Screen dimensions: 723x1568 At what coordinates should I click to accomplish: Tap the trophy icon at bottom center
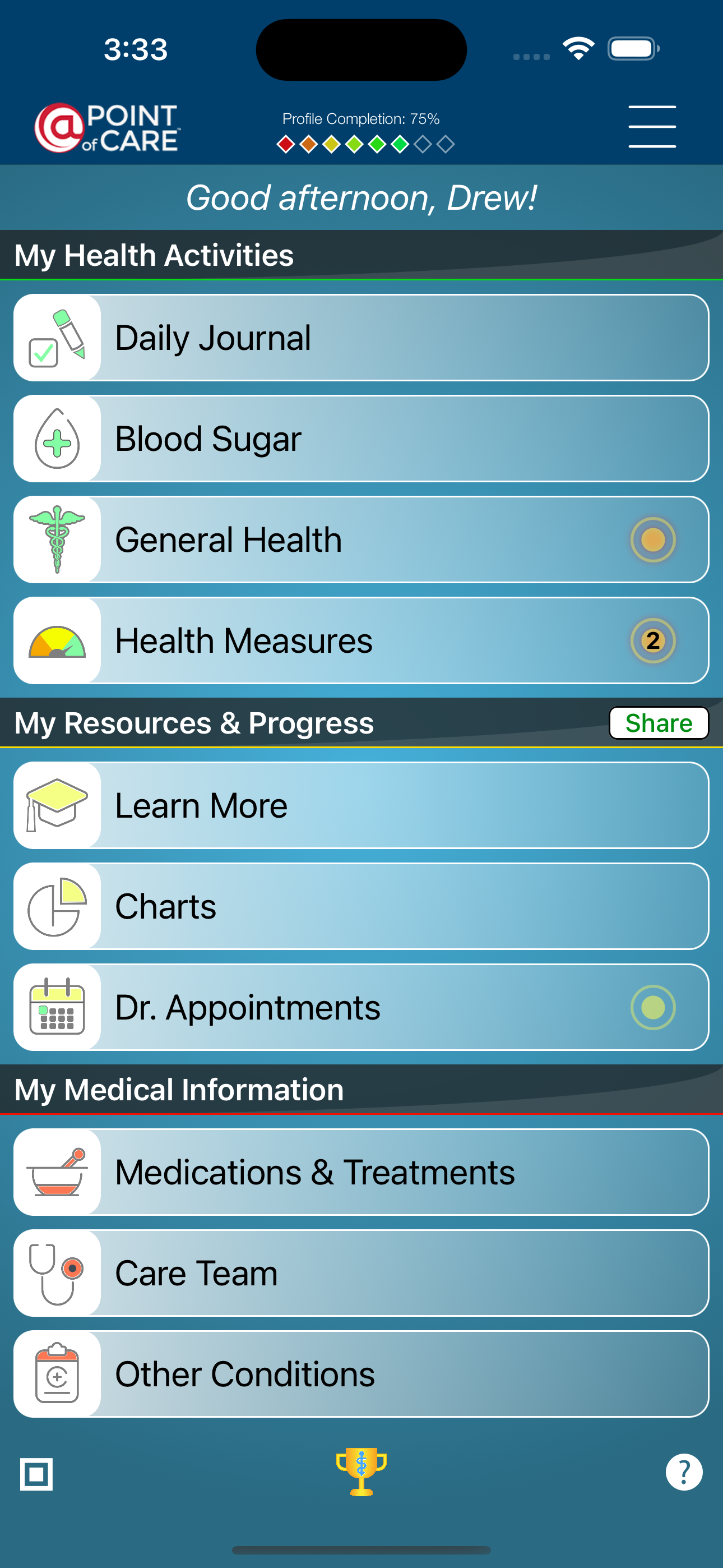361,1473
